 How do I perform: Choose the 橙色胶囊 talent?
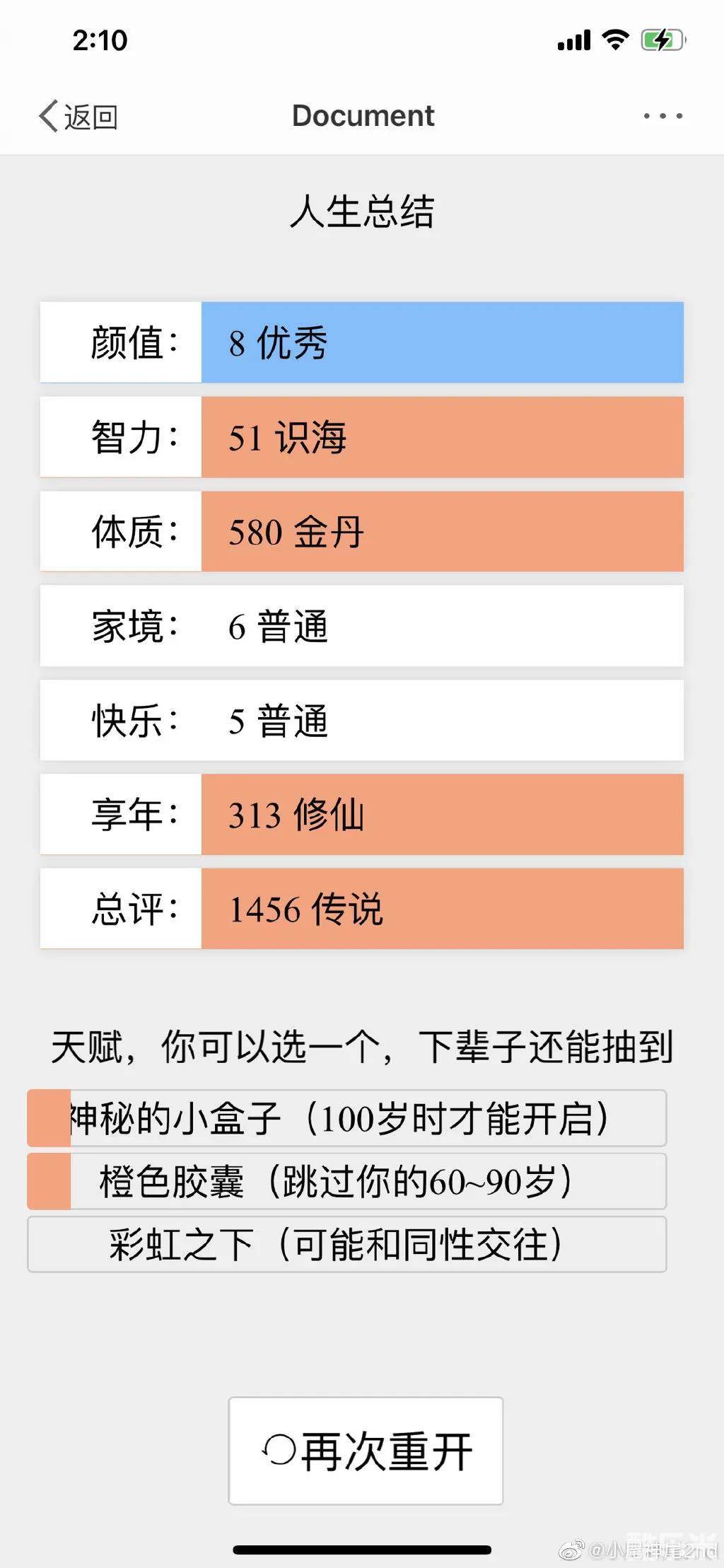pos(346,1181)
